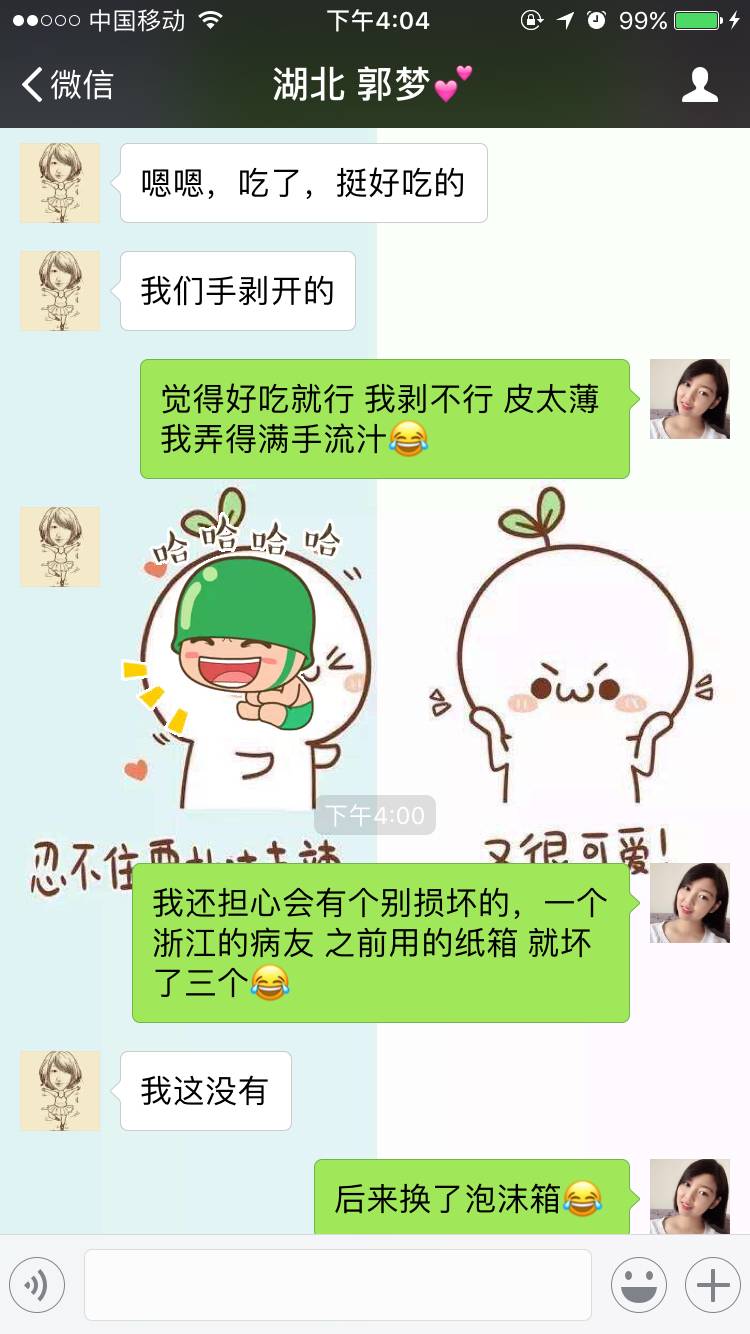Viewport: 750px width, 1334px height.
Task: Go back to the 微信 chat list
Action: [x=68, y=85]
